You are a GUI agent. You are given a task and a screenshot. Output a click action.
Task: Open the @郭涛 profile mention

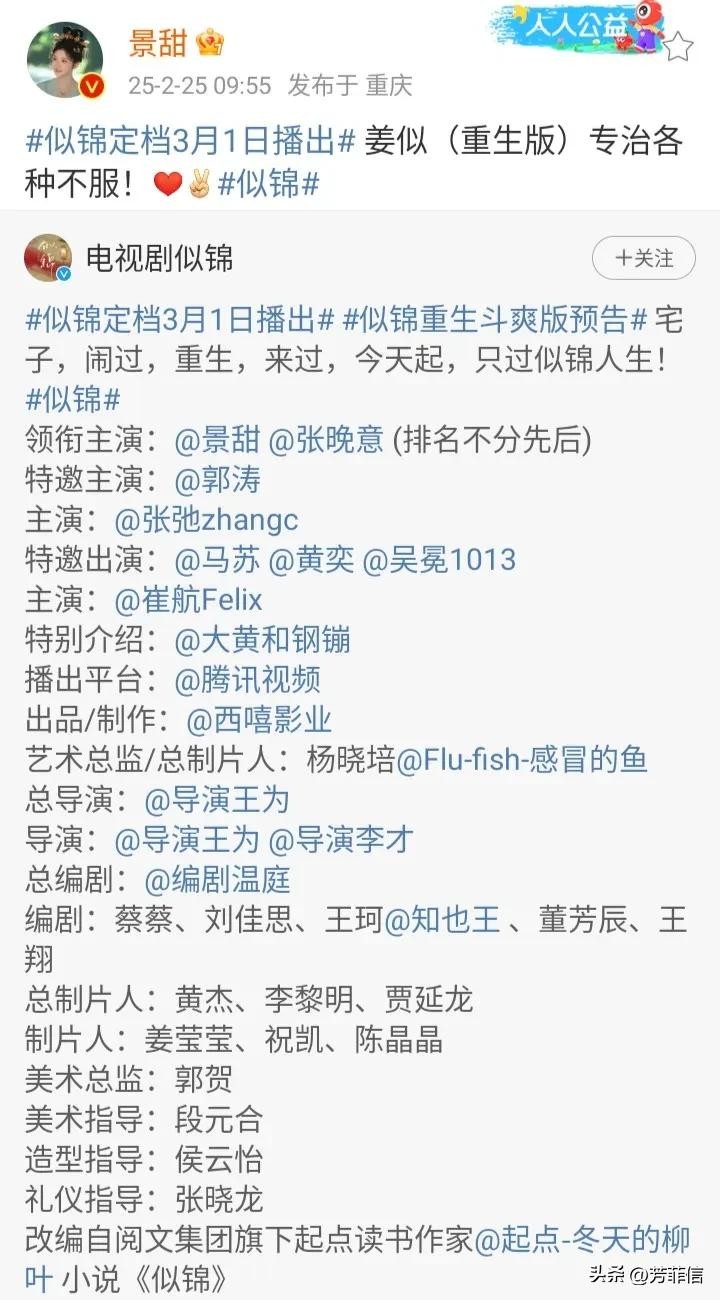coord(217,480)
